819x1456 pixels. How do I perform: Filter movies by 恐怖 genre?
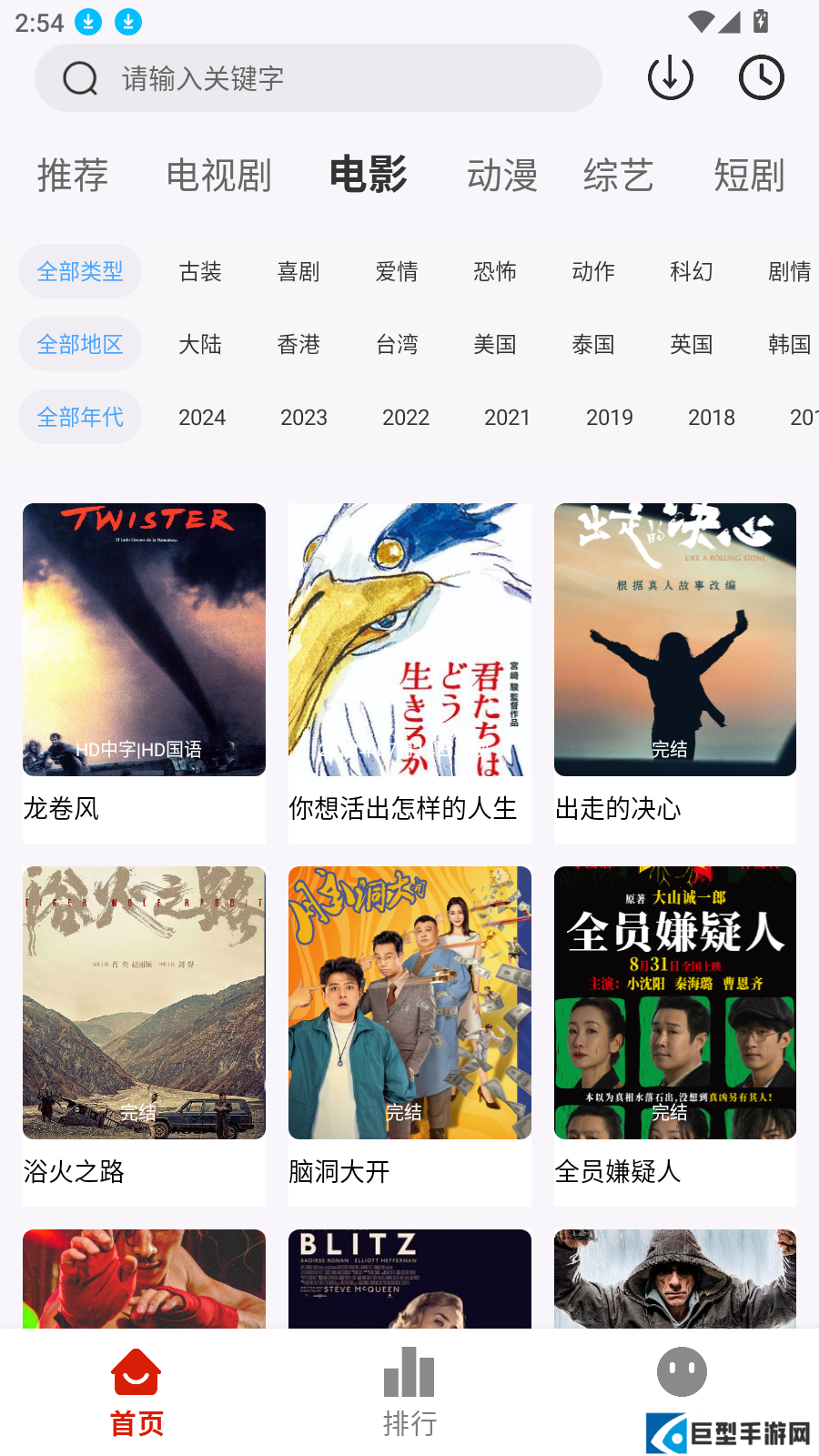coord(495,271)
